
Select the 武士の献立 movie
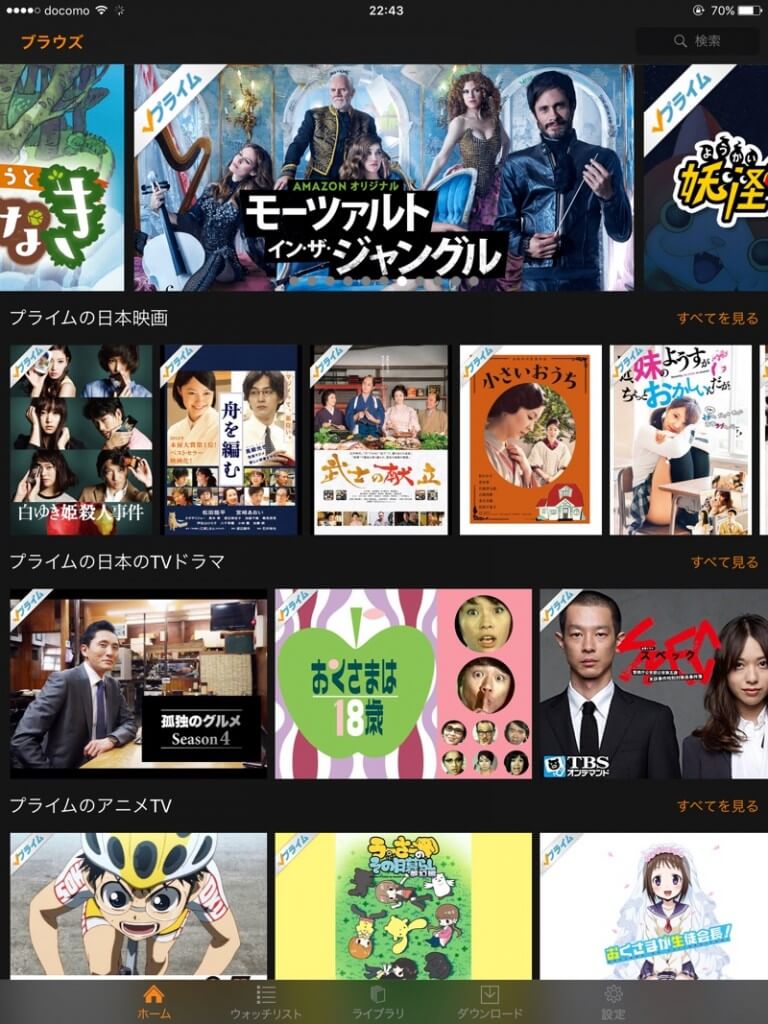[380, 440]
